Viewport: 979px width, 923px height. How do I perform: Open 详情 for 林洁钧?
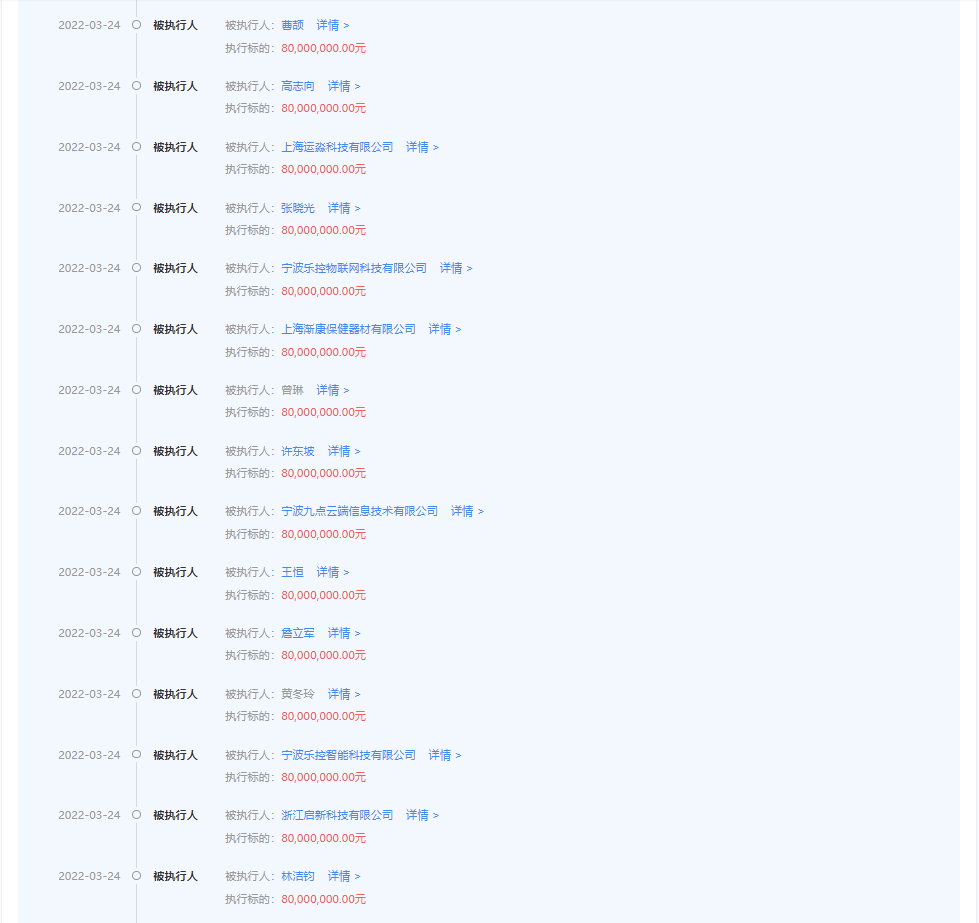point(343,876)
